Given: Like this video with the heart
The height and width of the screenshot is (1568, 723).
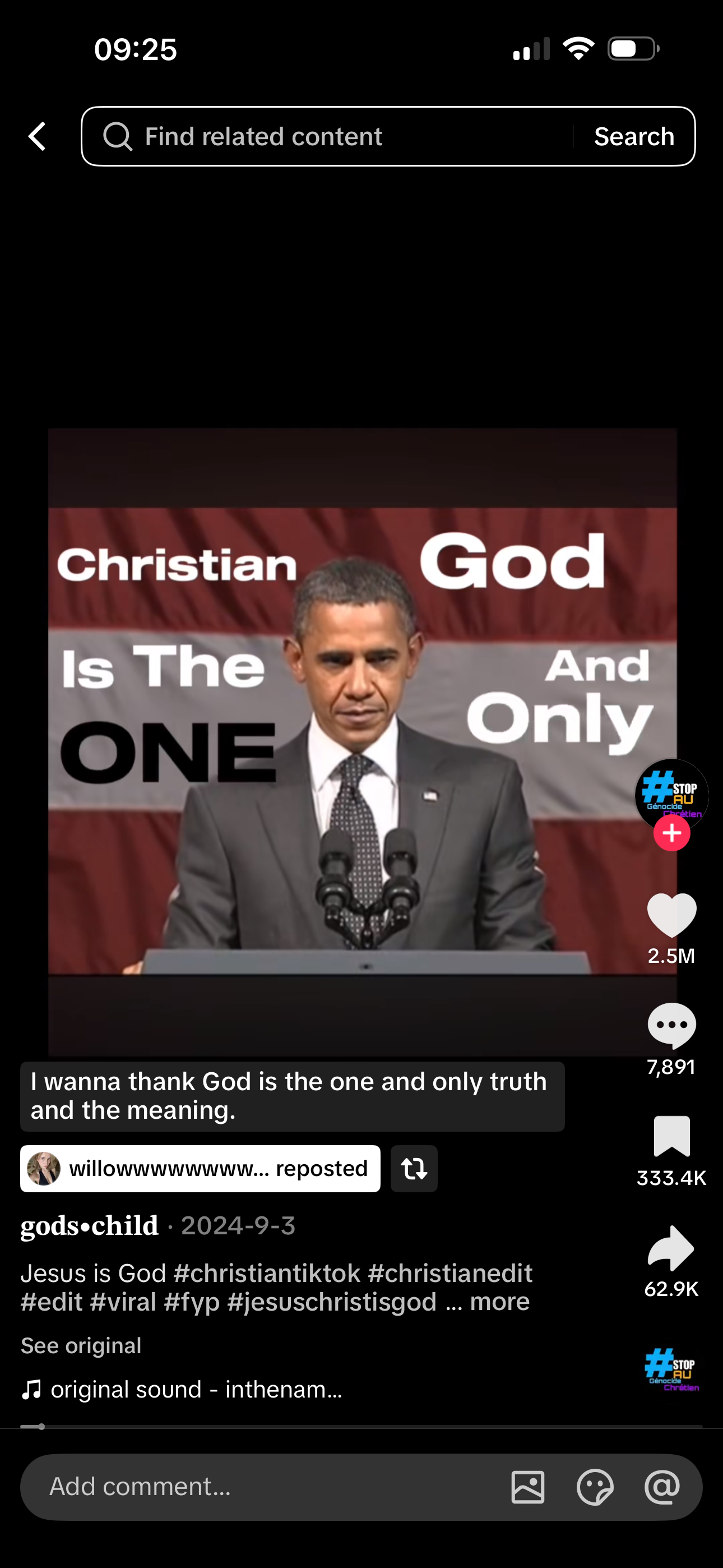Looking at the screenshot, I should (x=671, y=915).
